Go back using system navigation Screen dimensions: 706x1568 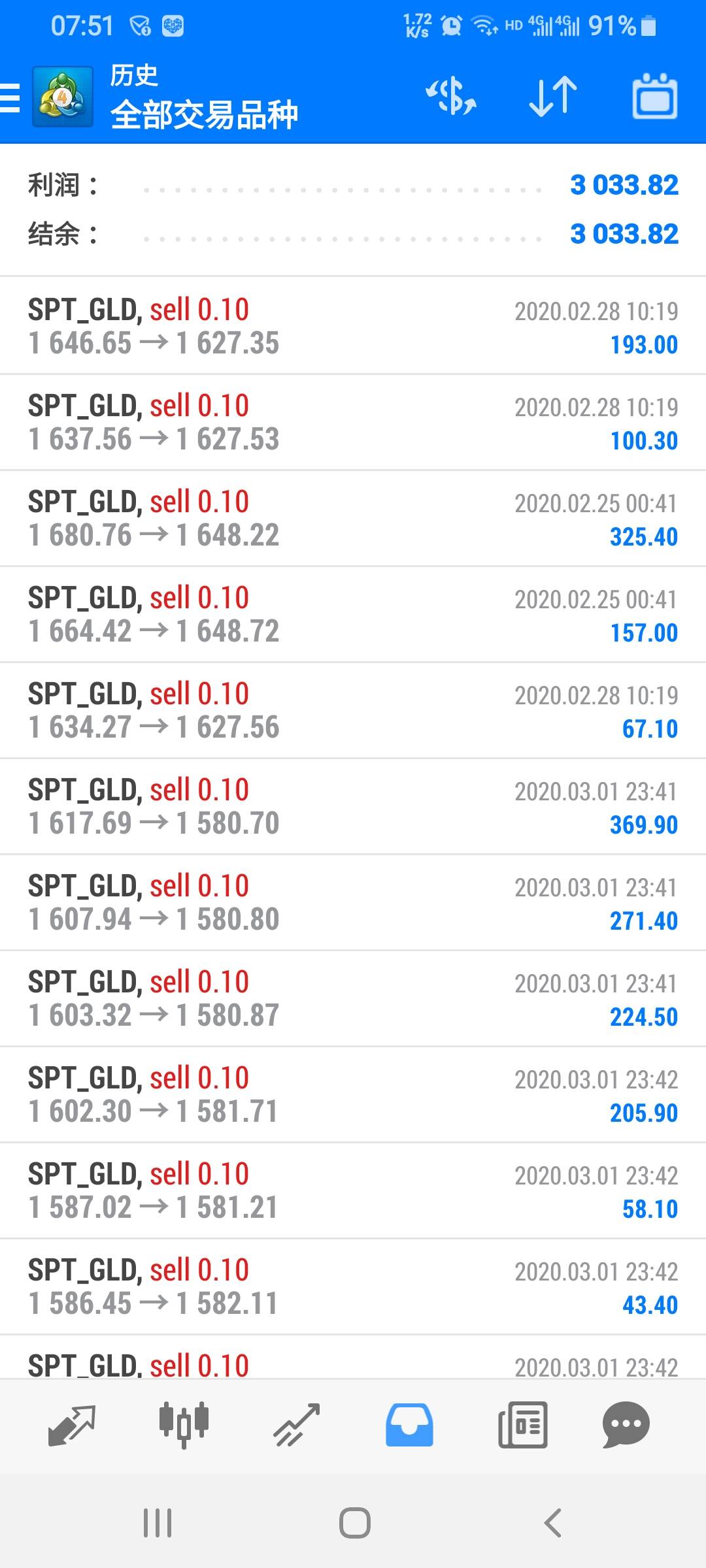point(553,1523)
